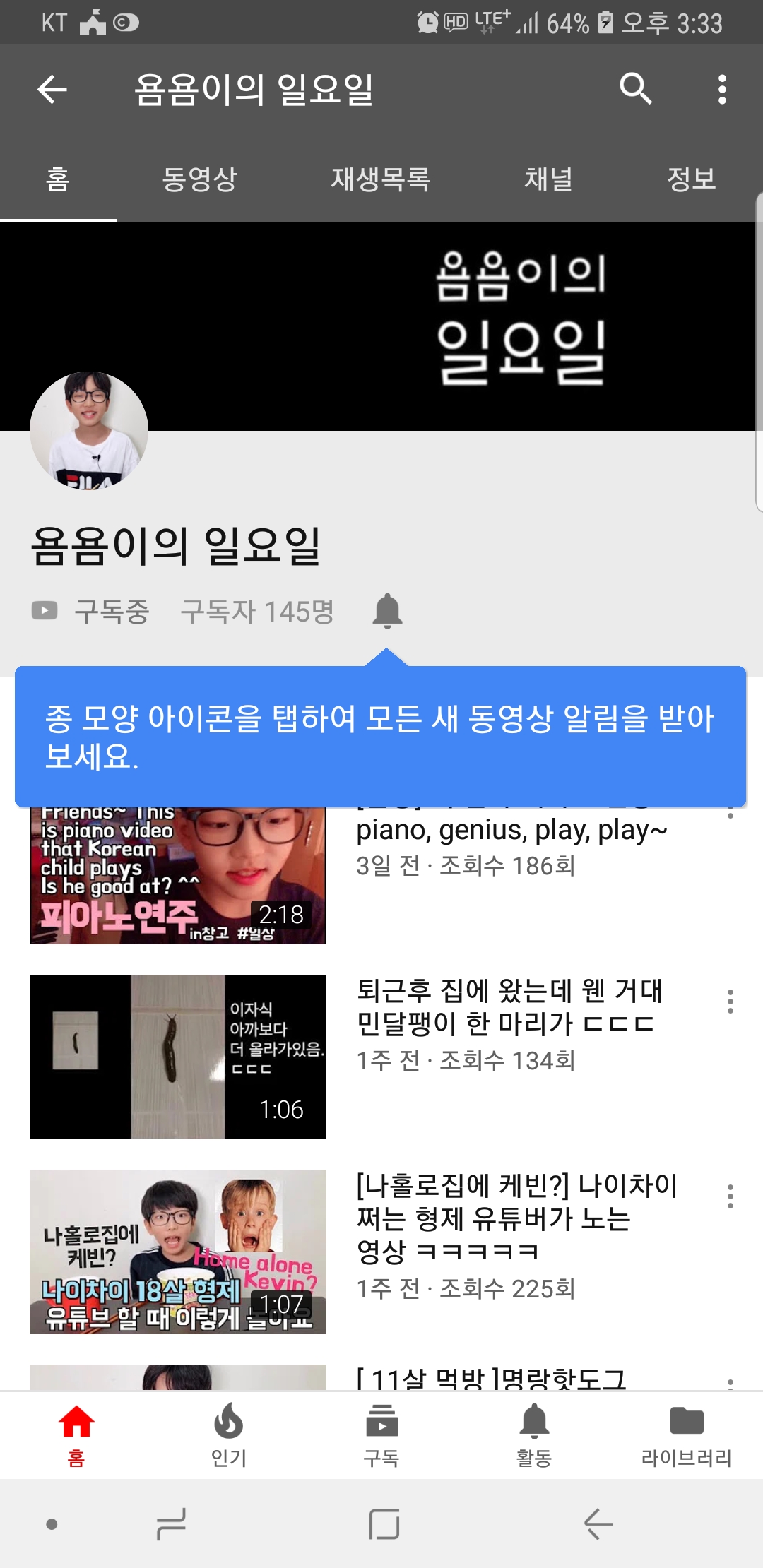Switch to the 재생목록 tab

click(381, 179)
